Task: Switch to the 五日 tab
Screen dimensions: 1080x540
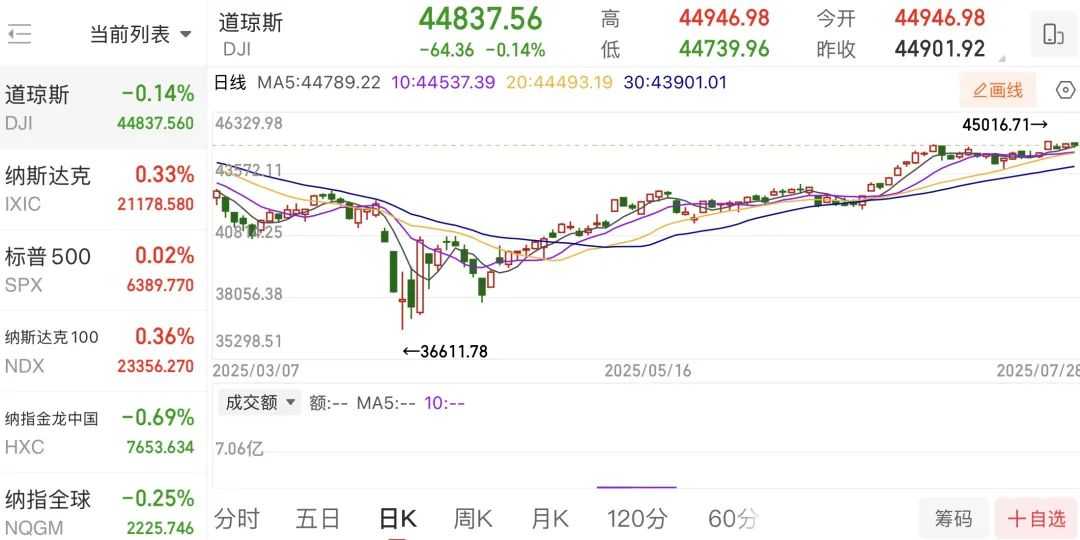Action: coord(318,518)
